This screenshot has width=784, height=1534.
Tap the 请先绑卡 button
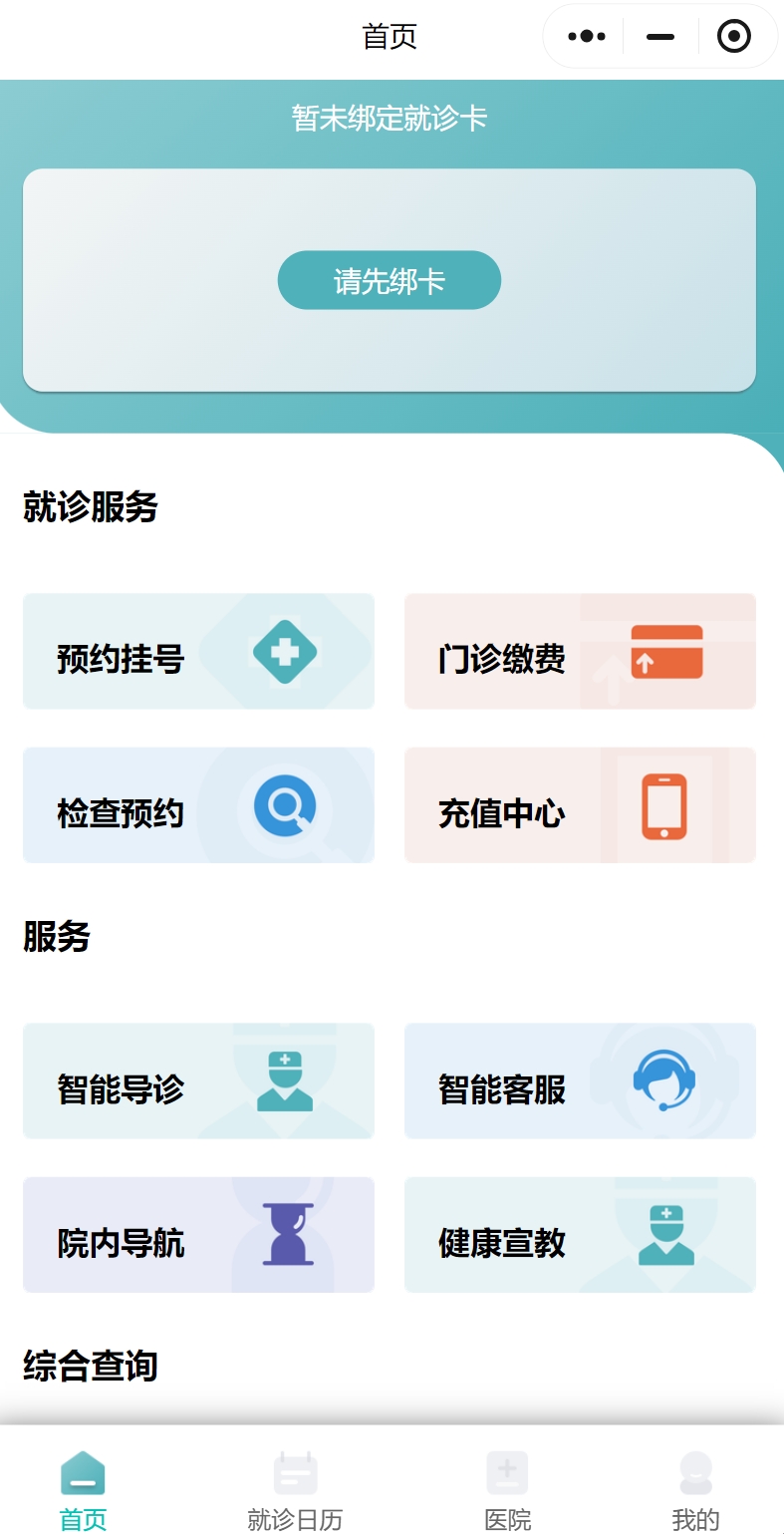(389, 281)
